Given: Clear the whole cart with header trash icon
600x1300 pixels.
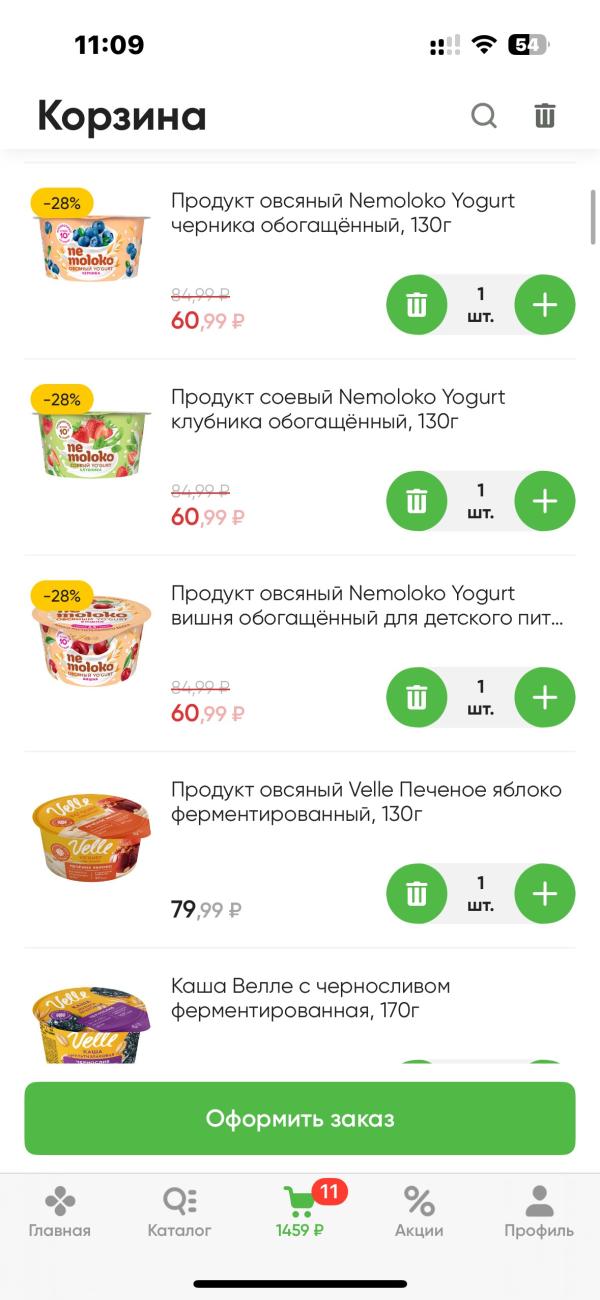Looking at the screenshot, I should [544, 116].
